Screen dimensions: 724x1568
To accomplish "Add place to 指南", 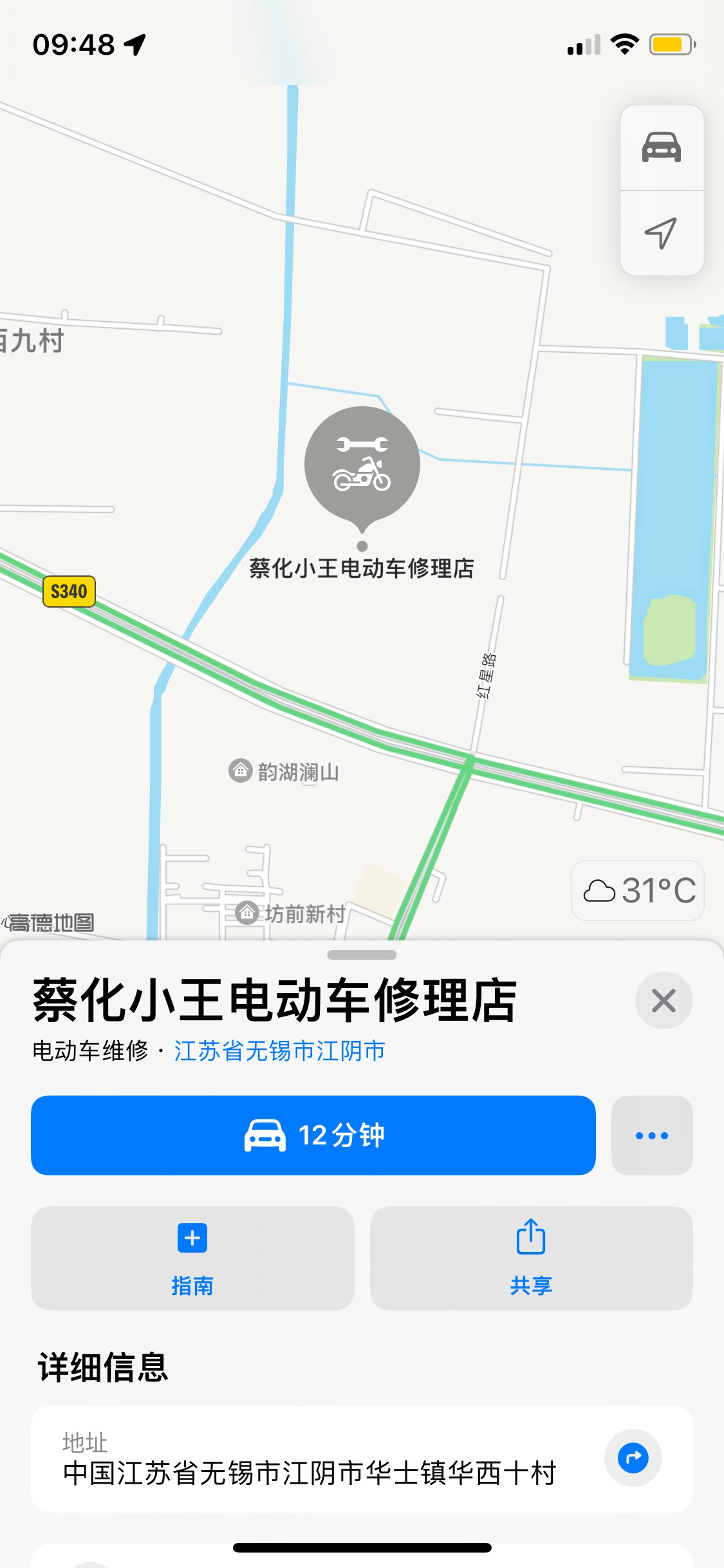I will point(192,1258).
